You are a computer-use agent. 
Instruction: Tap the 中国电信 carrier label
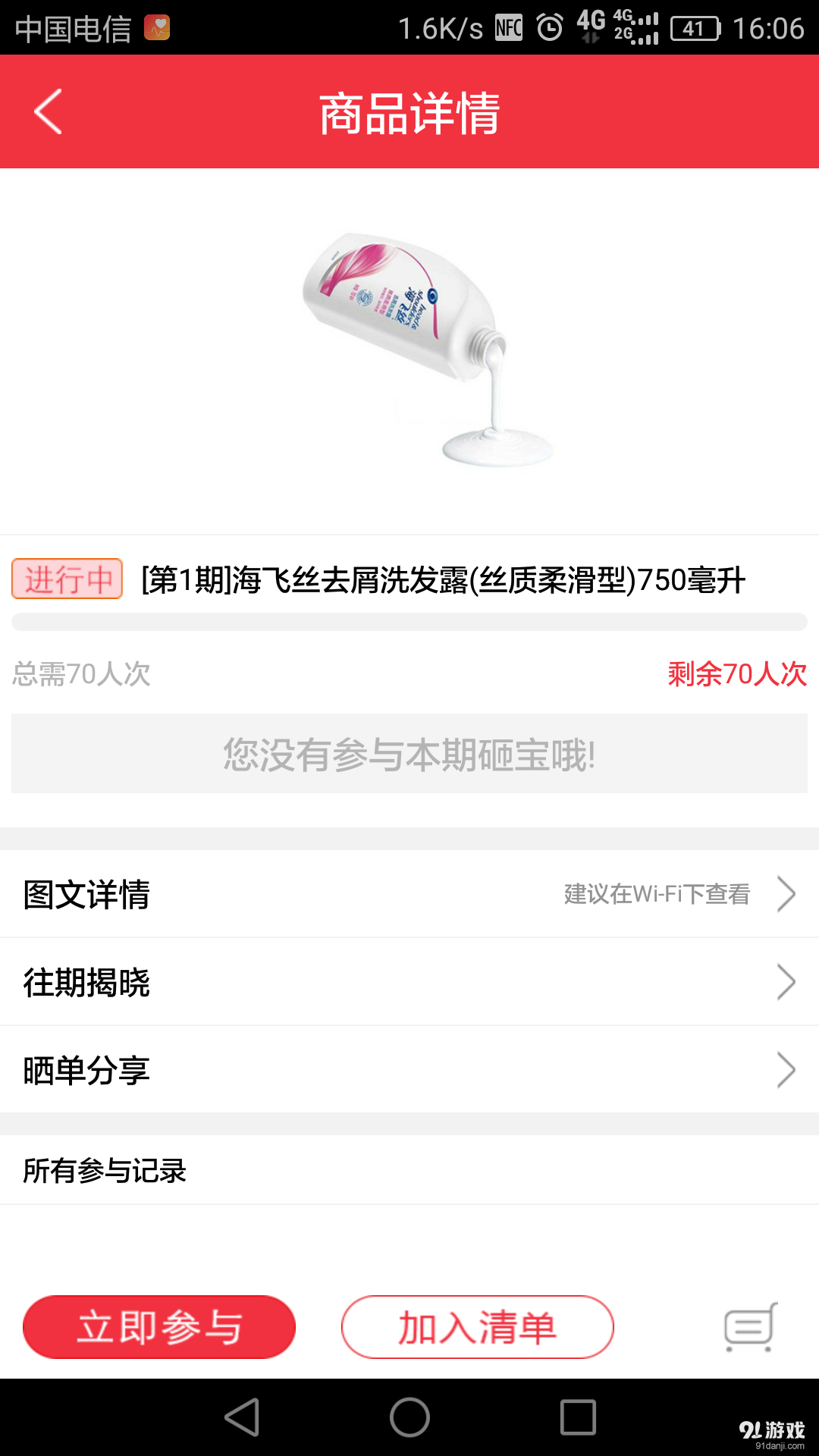click(72, 28)
